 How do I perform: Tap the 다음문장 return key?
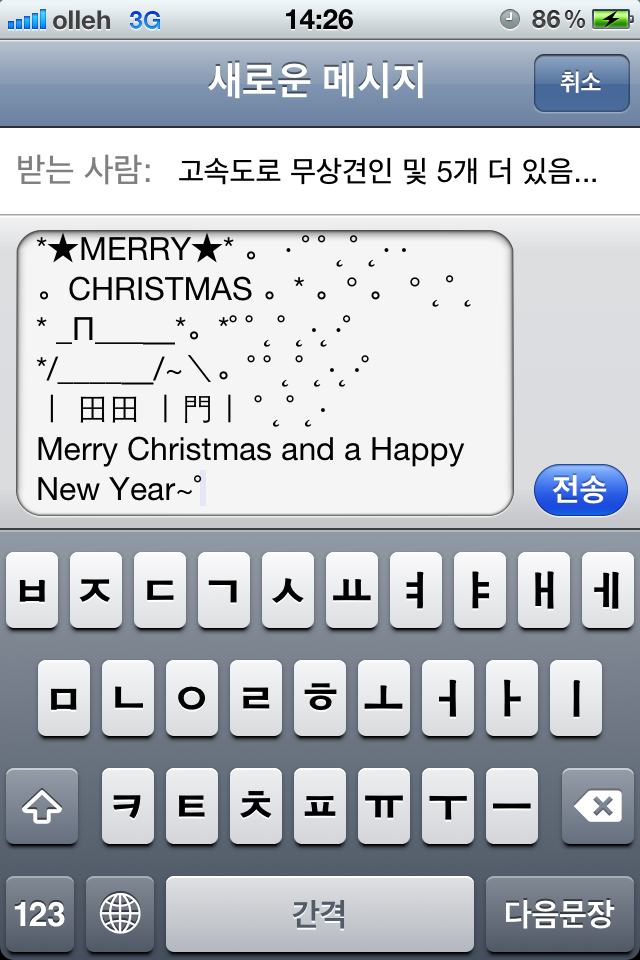coord(558,914)
